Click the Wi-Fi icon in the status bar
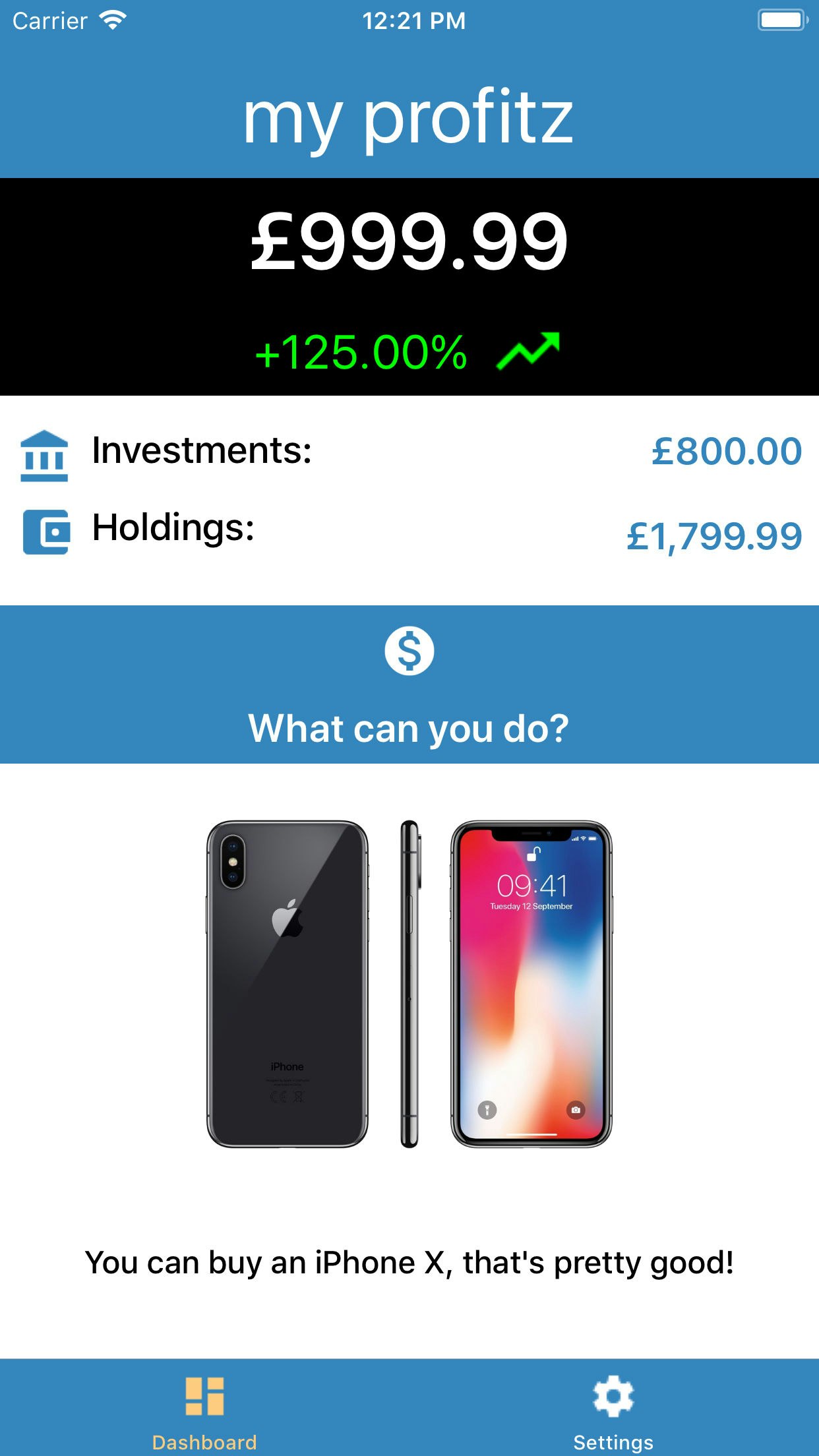 [x=111, y=20]
